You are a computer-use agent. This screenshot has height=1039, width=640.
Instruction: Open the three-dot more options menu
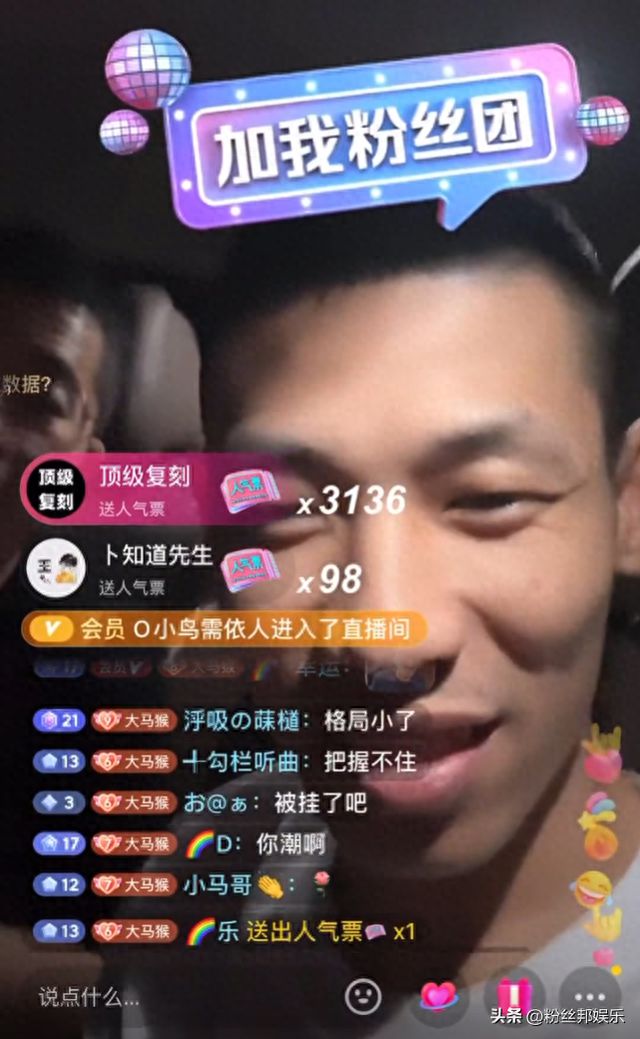click(x=590, y=997)
